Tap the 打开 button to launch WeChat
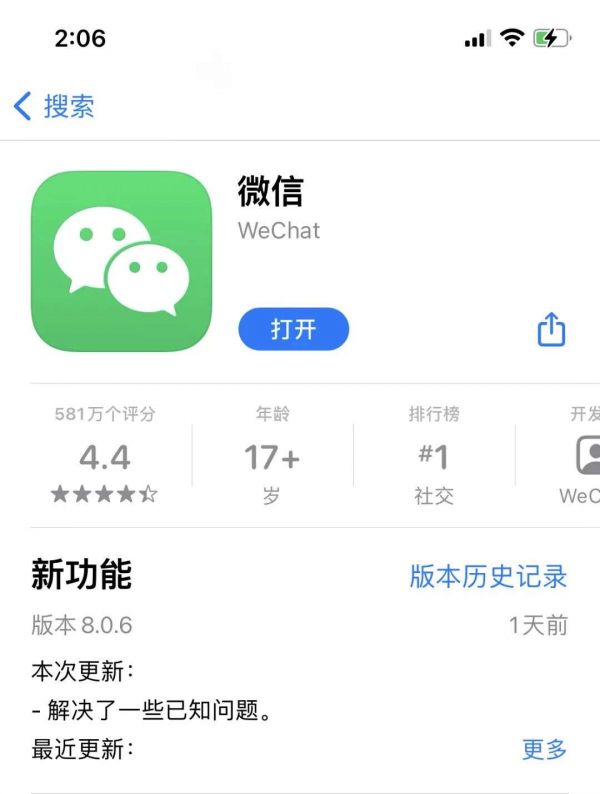This screenshot has width=600, height=794. pos(293,329)
